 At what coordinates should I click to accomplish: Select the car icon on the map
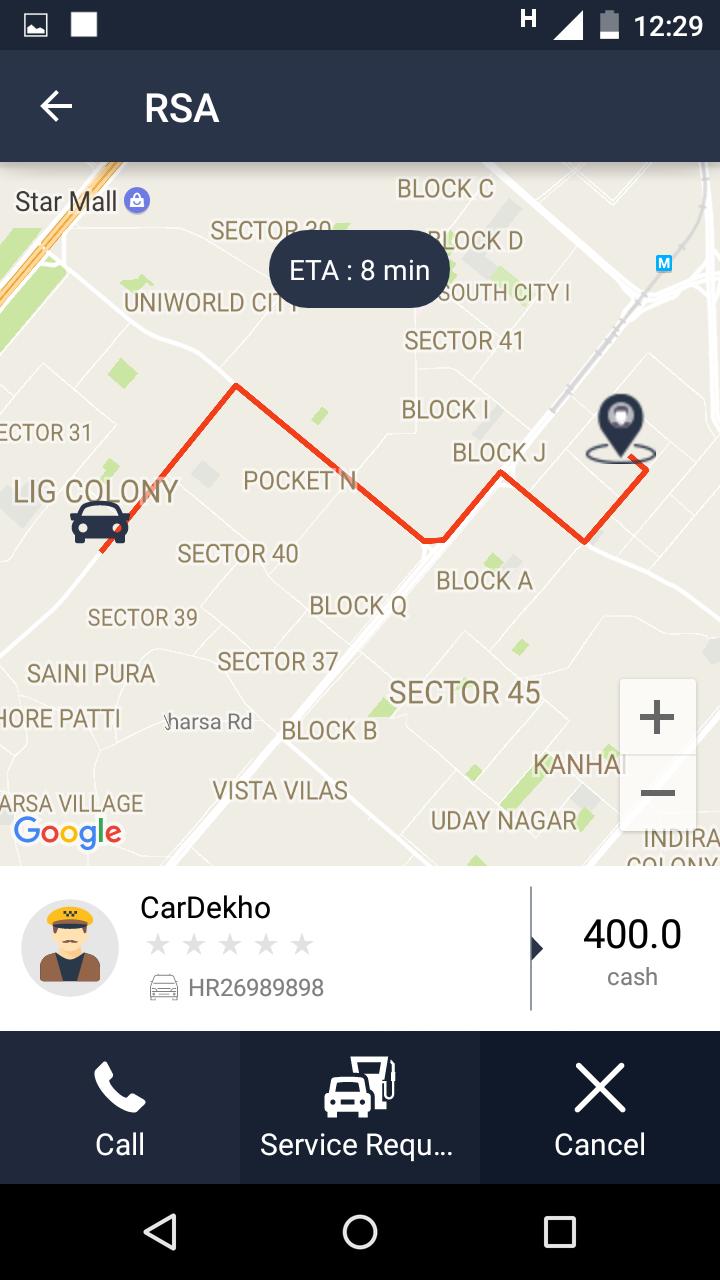click(x=98, y=523)
